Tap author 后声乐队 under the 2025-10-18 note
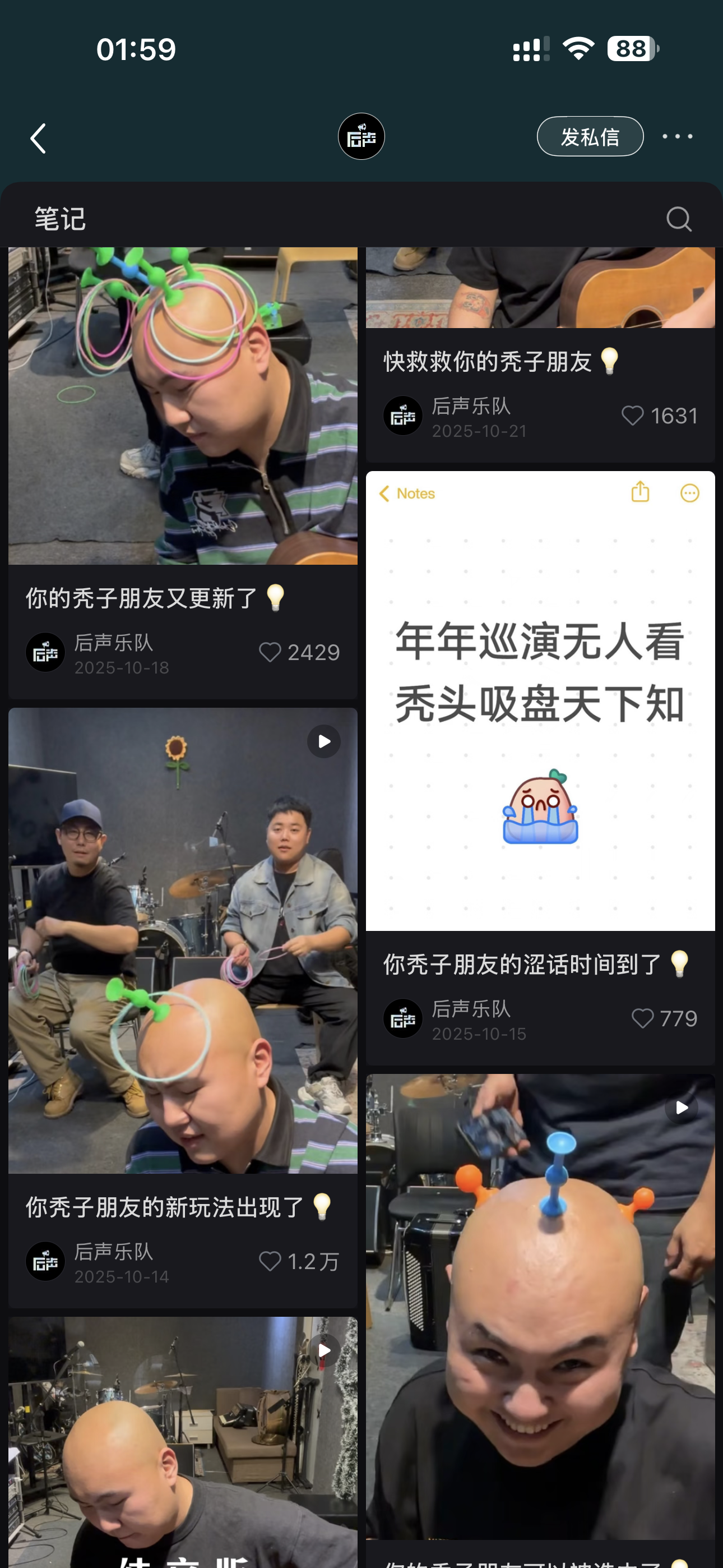 click(x=113, y=643)
